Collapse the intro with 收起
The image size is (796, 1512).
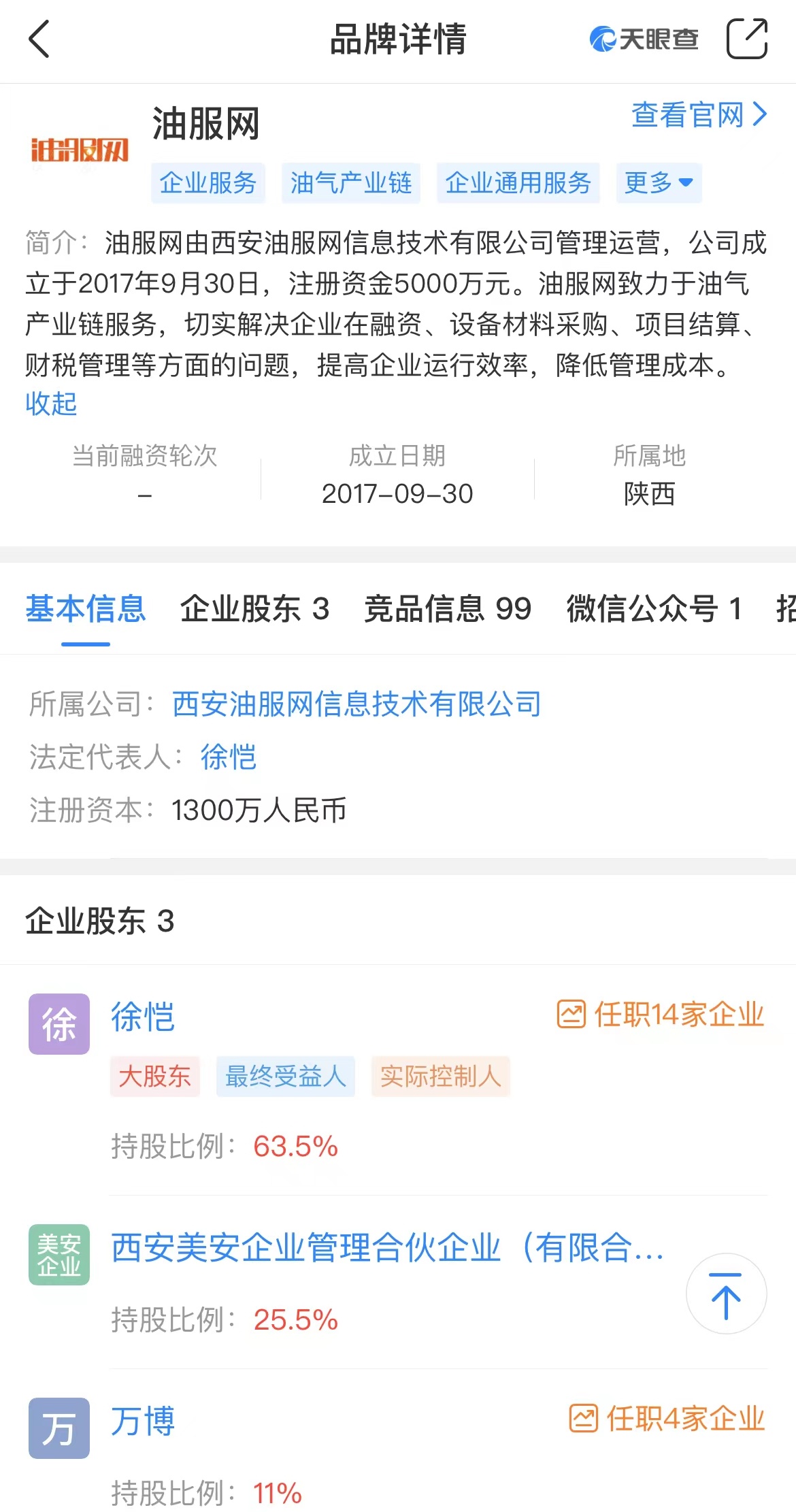click(x=51, y=404)
